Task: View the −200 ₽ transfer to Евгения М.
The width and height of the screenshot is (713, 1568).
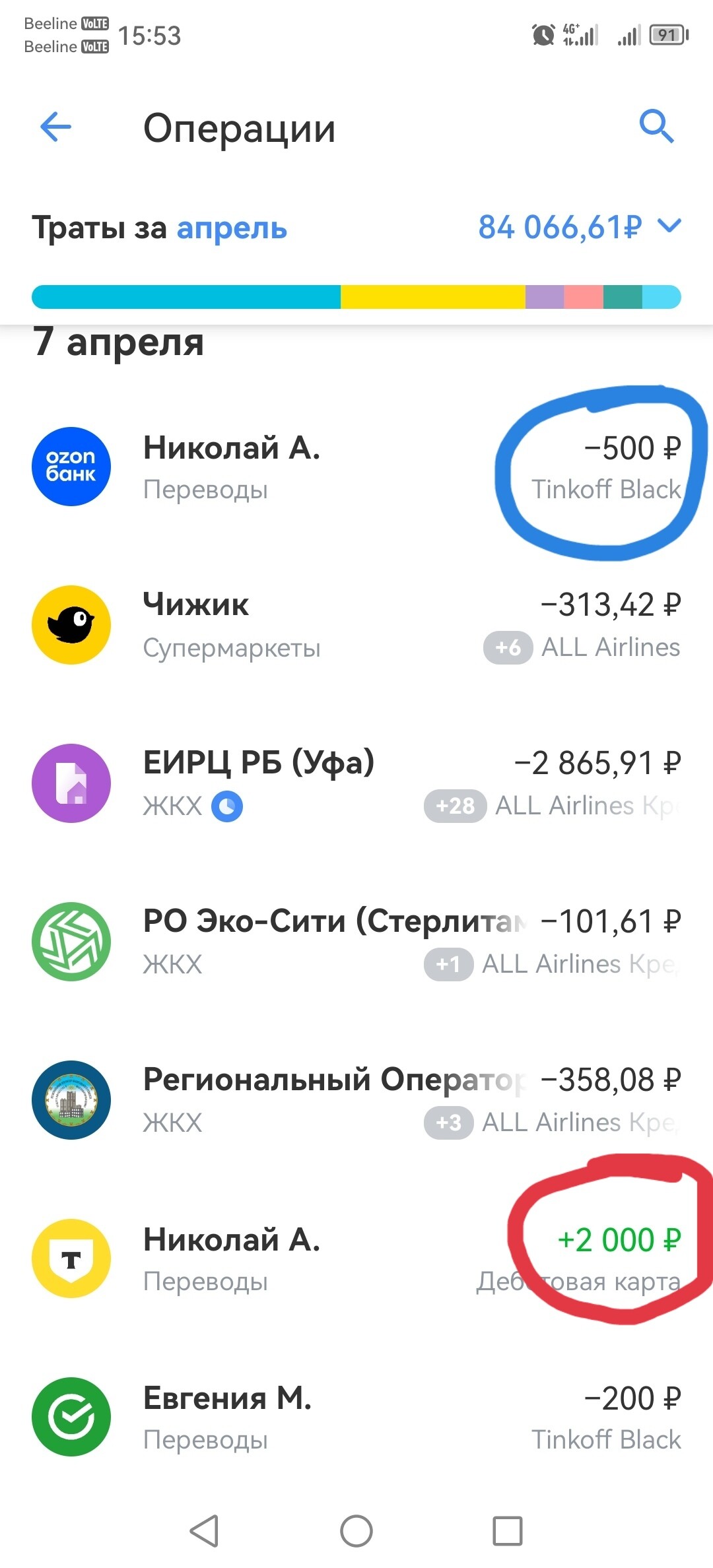Action: pos(356,1417)
